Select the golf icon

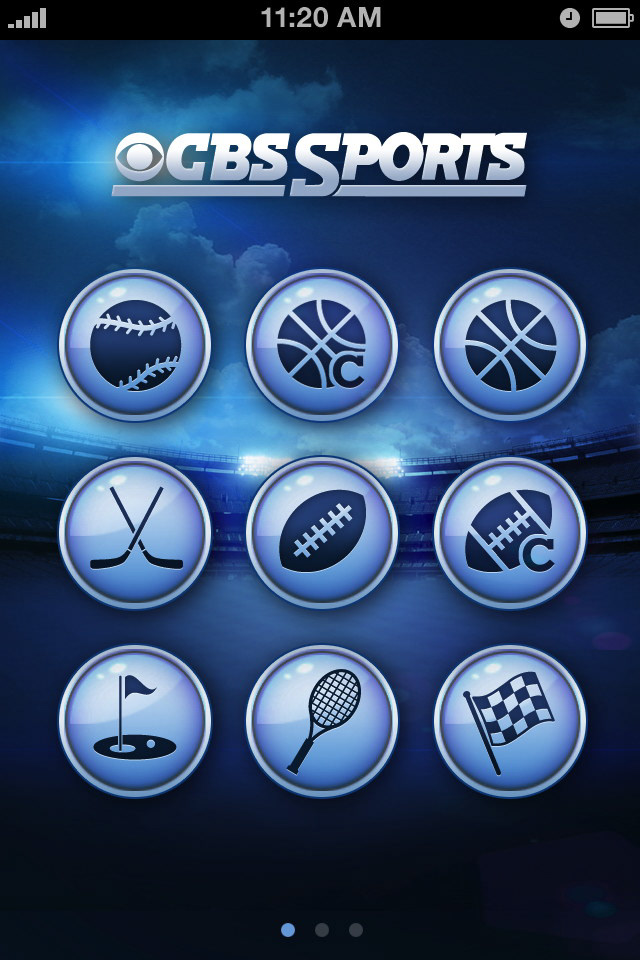135,721
